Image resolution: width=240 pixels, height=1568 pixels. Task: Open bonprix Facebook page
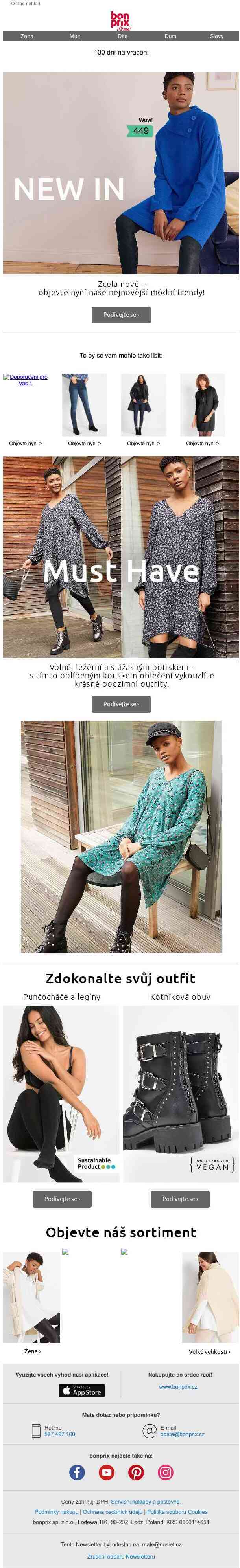click(x=77, y=1472)
